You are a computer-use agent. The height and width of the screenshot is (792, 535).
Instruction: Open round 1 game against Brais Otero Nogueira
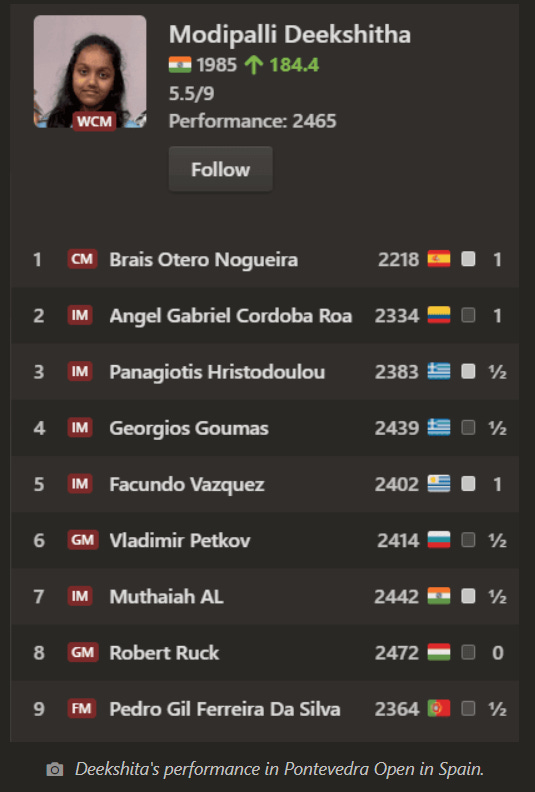point(265,260)
